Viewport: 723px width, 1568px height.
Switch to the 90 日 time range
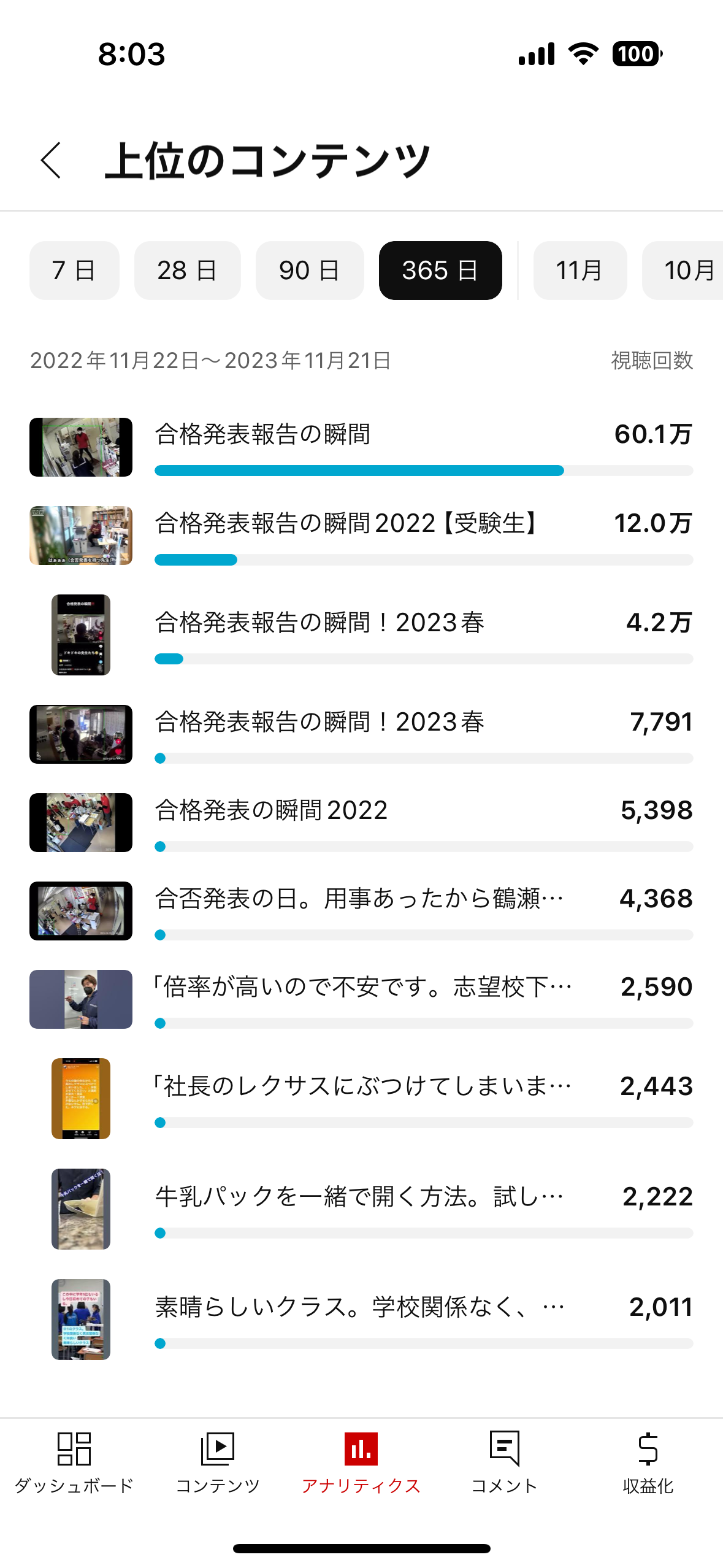coord(309,271)
